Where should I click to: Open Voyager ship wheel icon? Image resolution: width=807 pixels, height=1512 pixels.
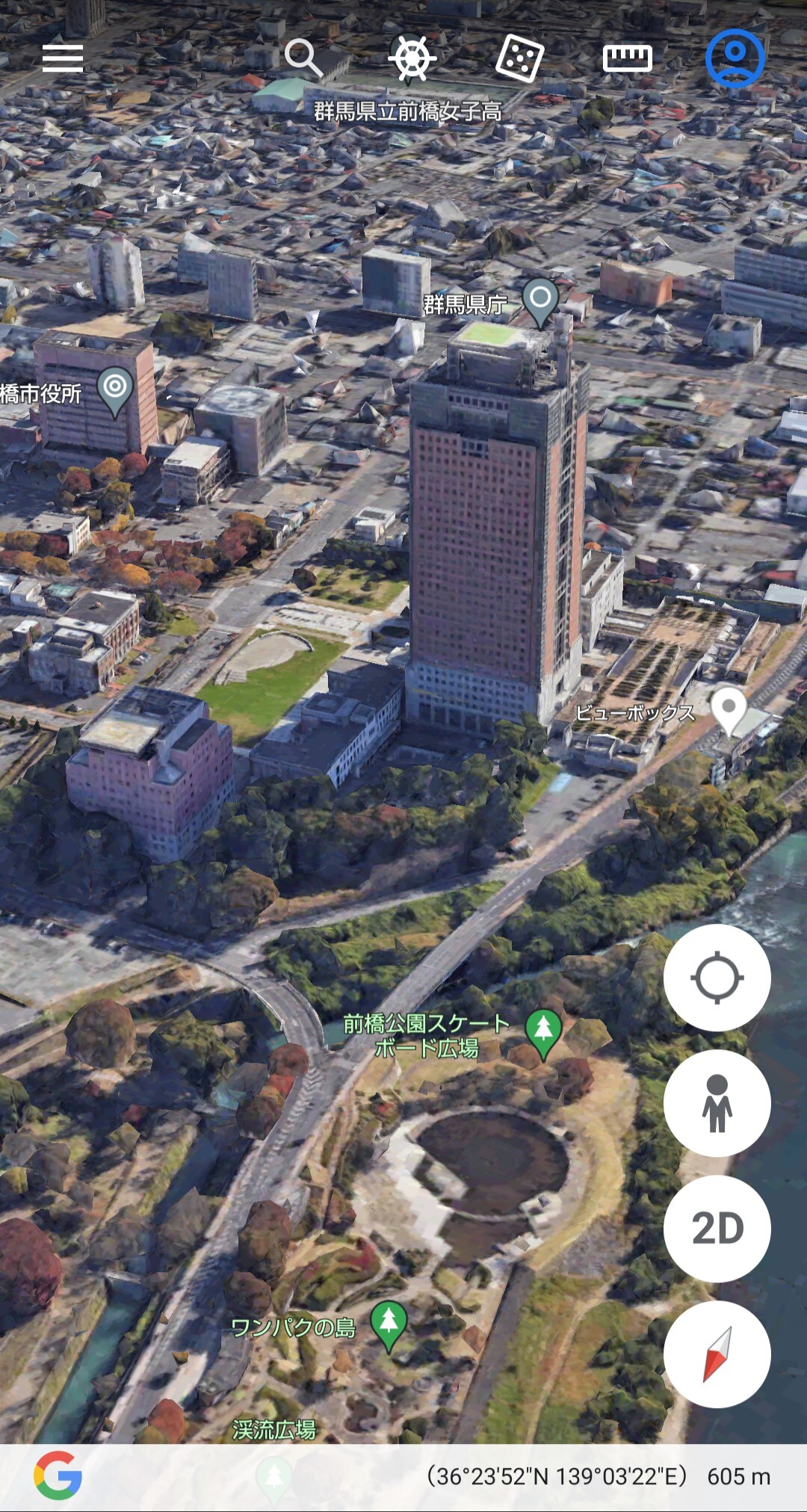tap(412, 58)
